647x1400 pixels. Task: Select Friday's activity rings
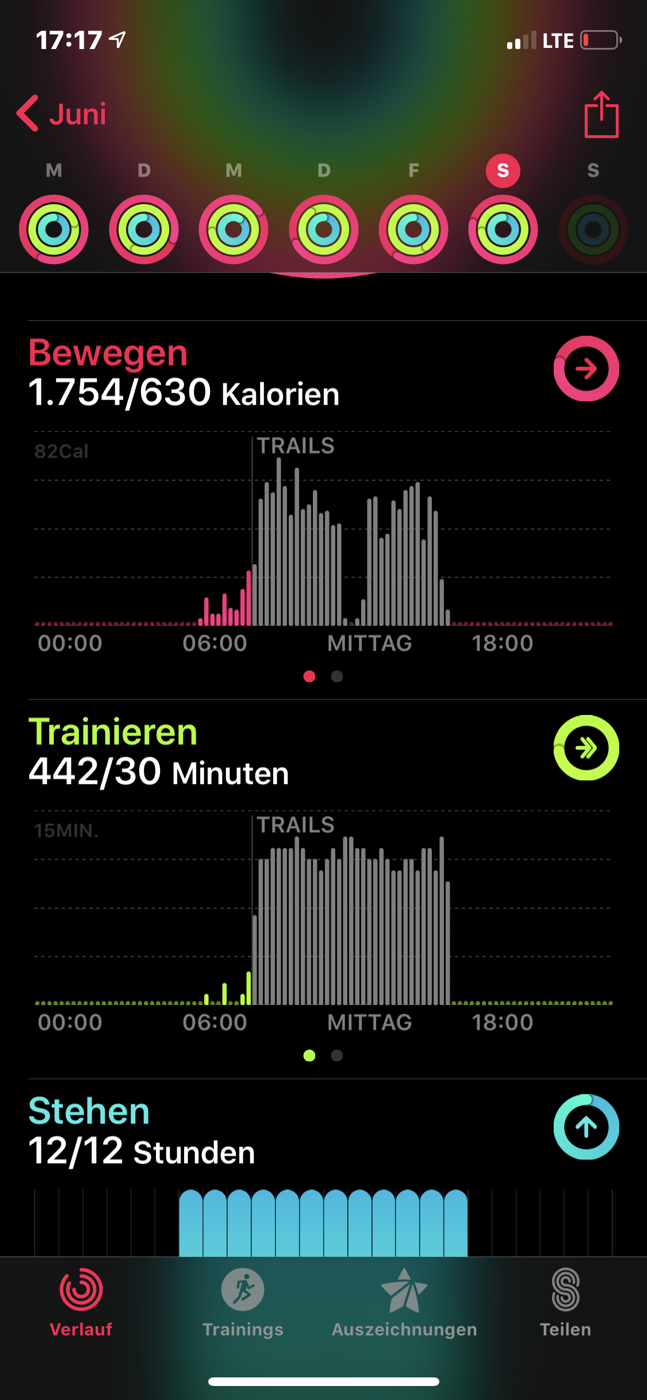[413, 229]
